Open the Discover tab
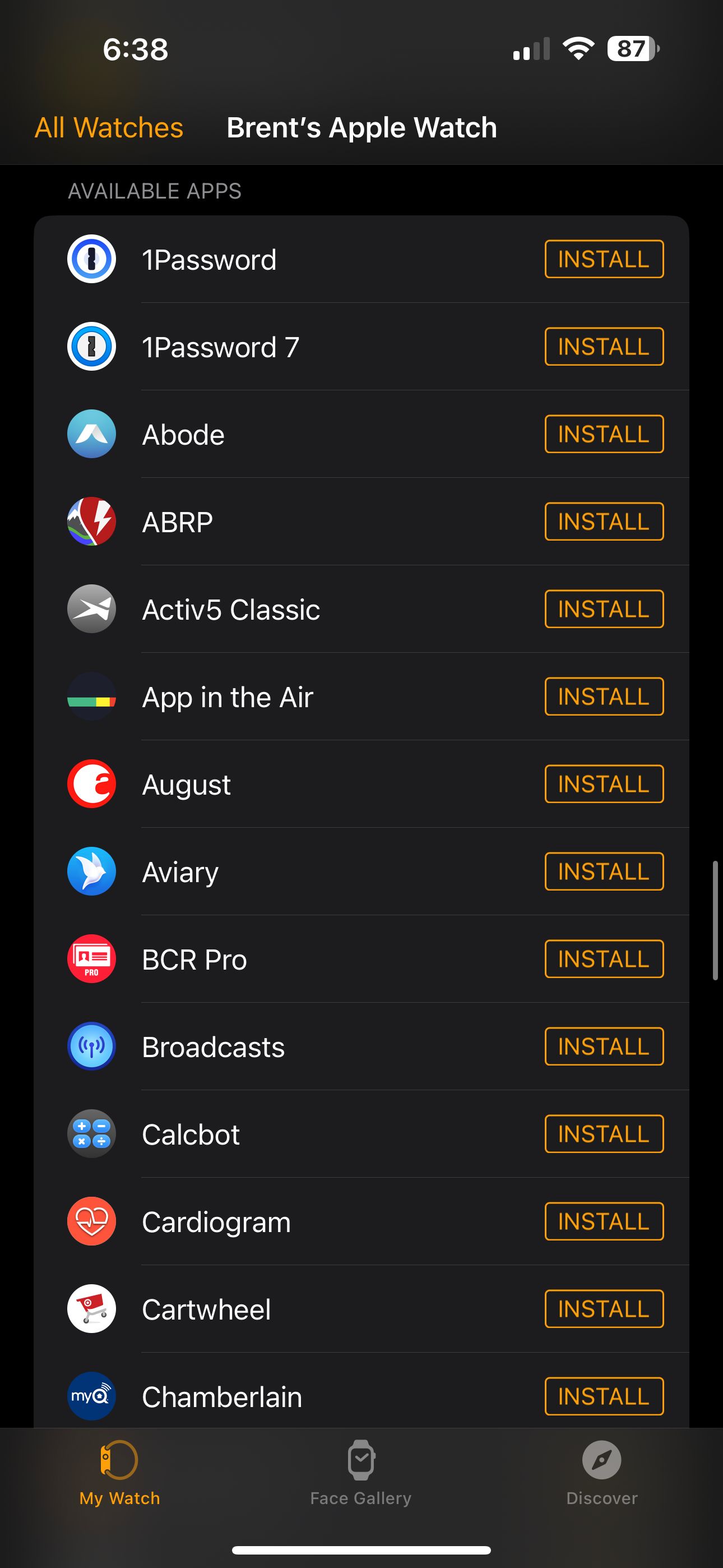Viewport: 723px width, 1568px height. coord(601,1472)
